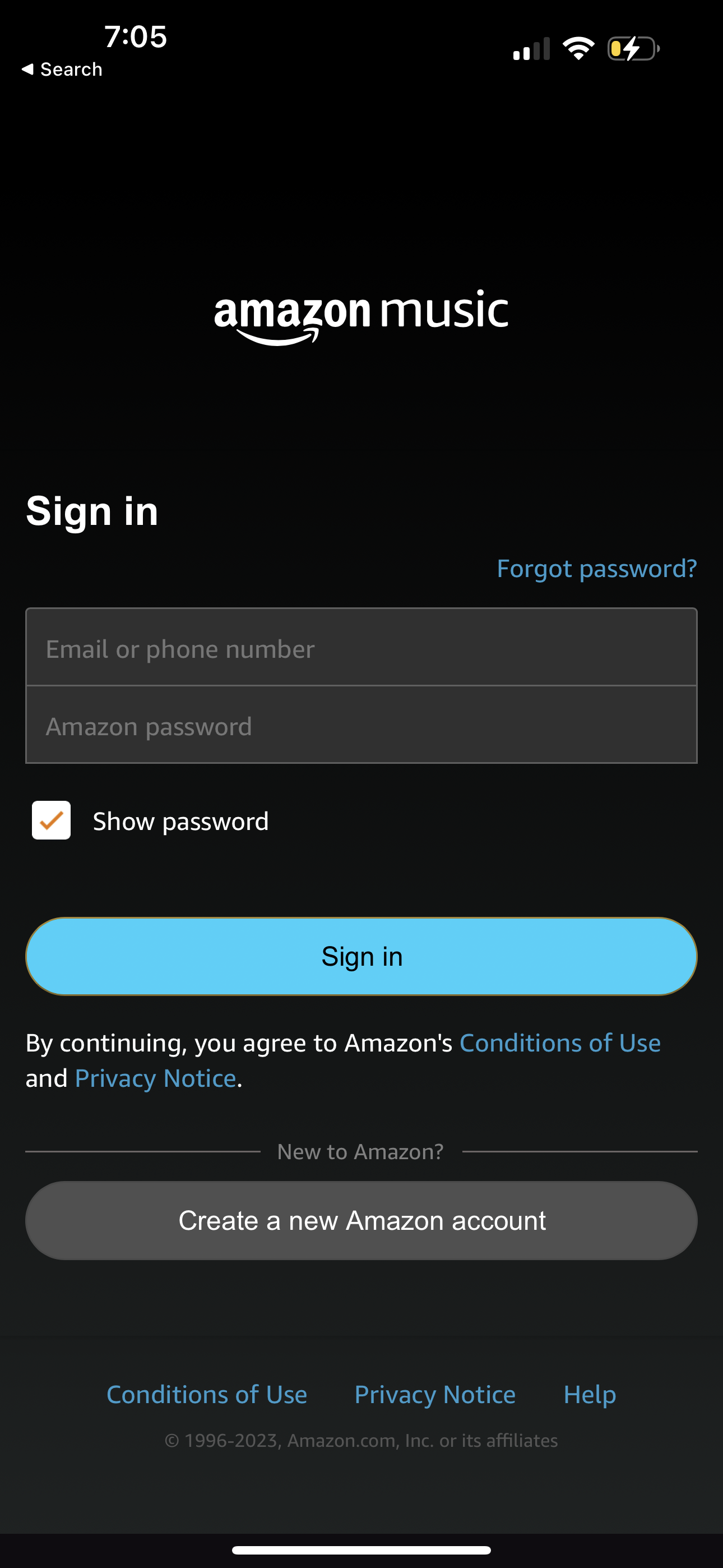723x1568 pixels.
Task: Open the footer Conditions of Use link
Action: click(x=206, y=1394)
